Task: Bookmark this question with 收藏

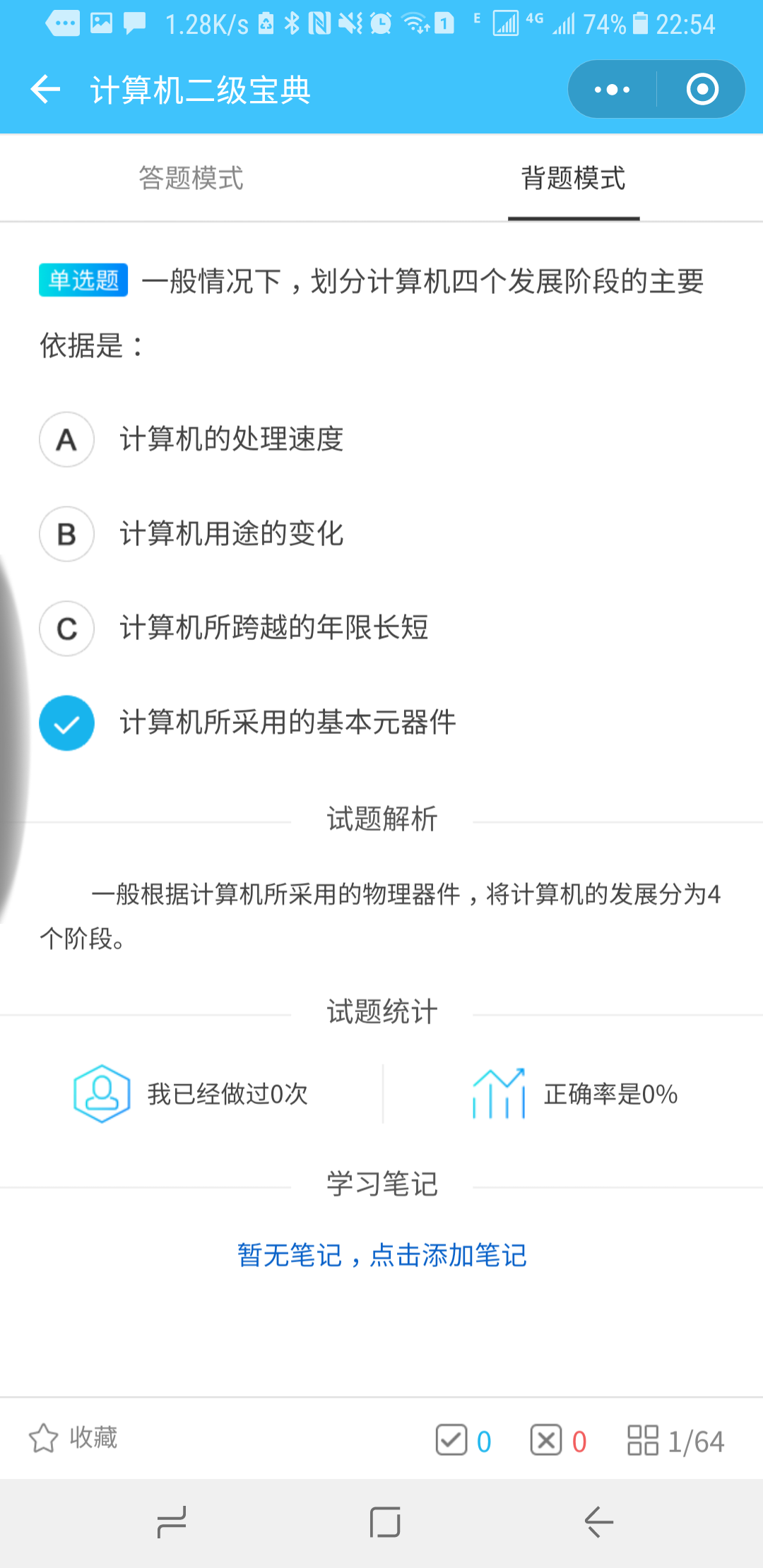Action: point(73,1438)
